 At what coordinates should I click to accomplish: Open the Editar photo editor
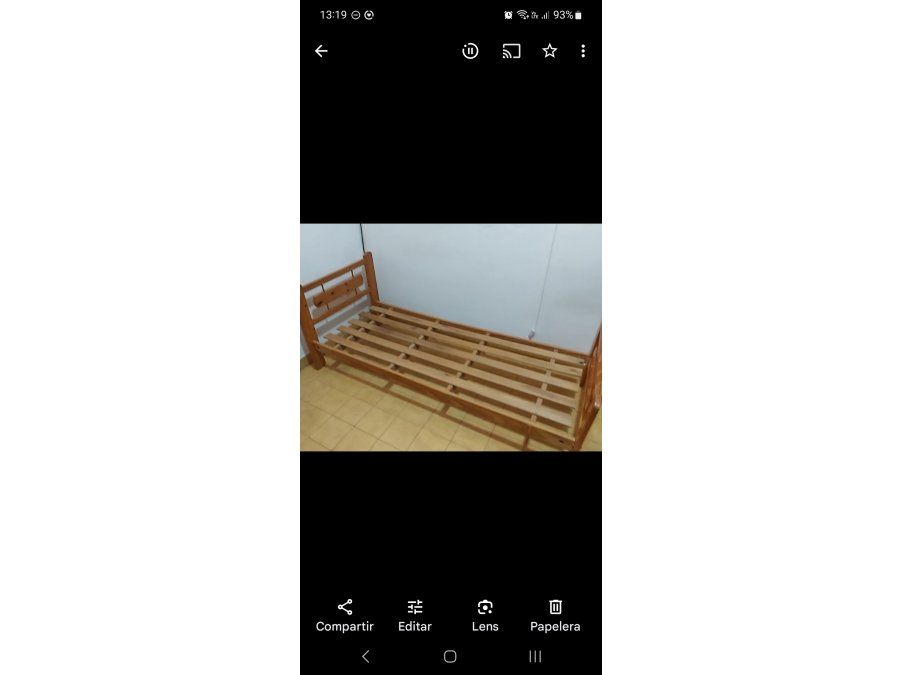(415, 614)
